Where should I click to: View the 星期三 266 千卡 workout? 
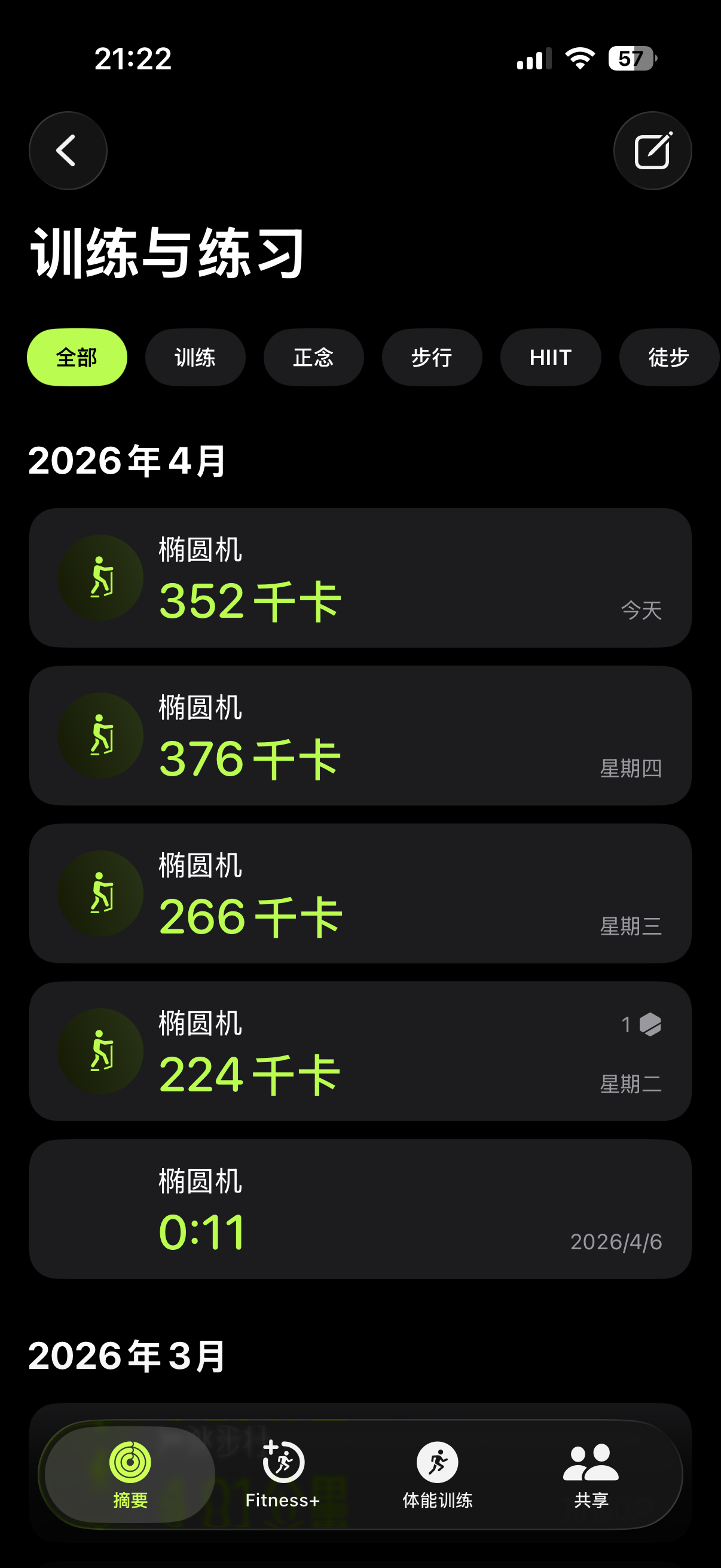coord(360,893)
